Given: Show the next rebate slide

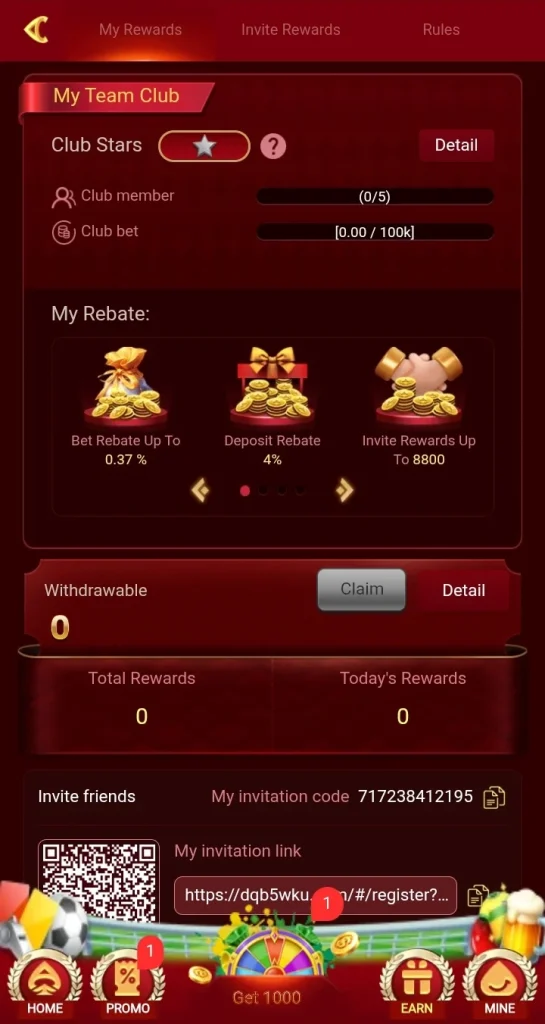Looking at the screenshot, I should coord(345,490).
